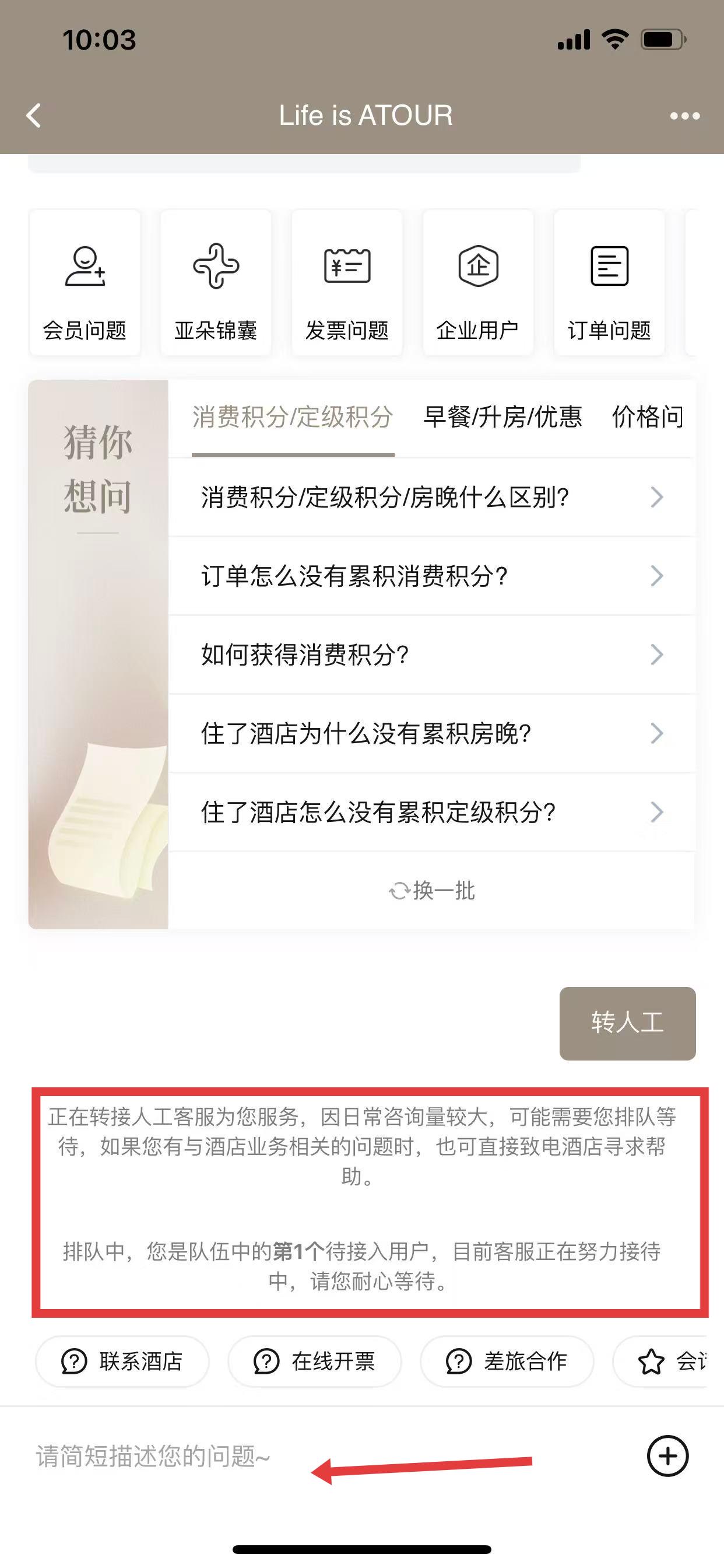
Task: Open question 住了酒店怎么没有累积定级积分?
Action: (431, 812)
